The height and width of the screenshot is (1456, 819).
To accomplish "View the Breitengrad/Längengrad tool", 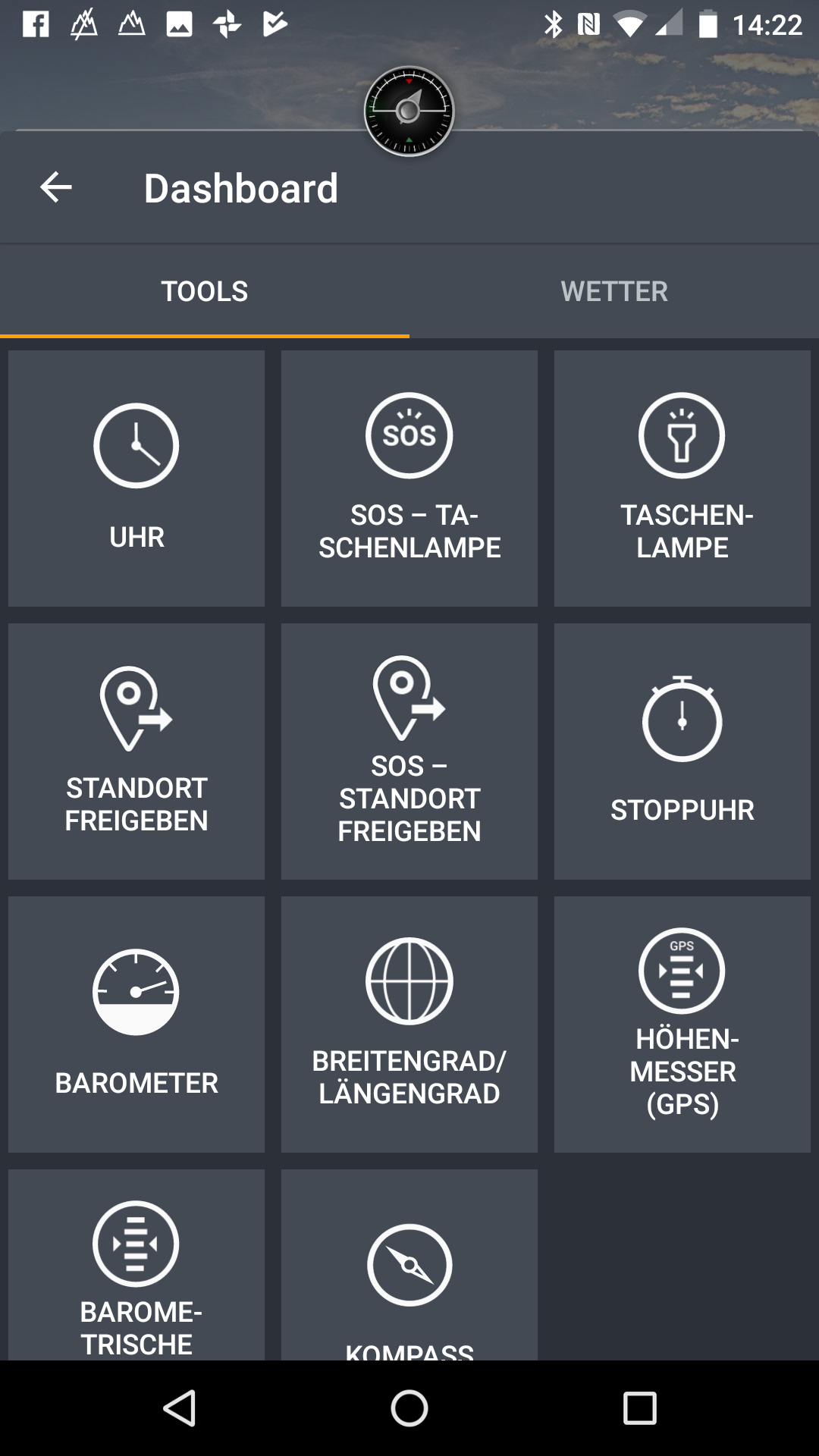I will pyautogui.click(x=409, y=1024).
